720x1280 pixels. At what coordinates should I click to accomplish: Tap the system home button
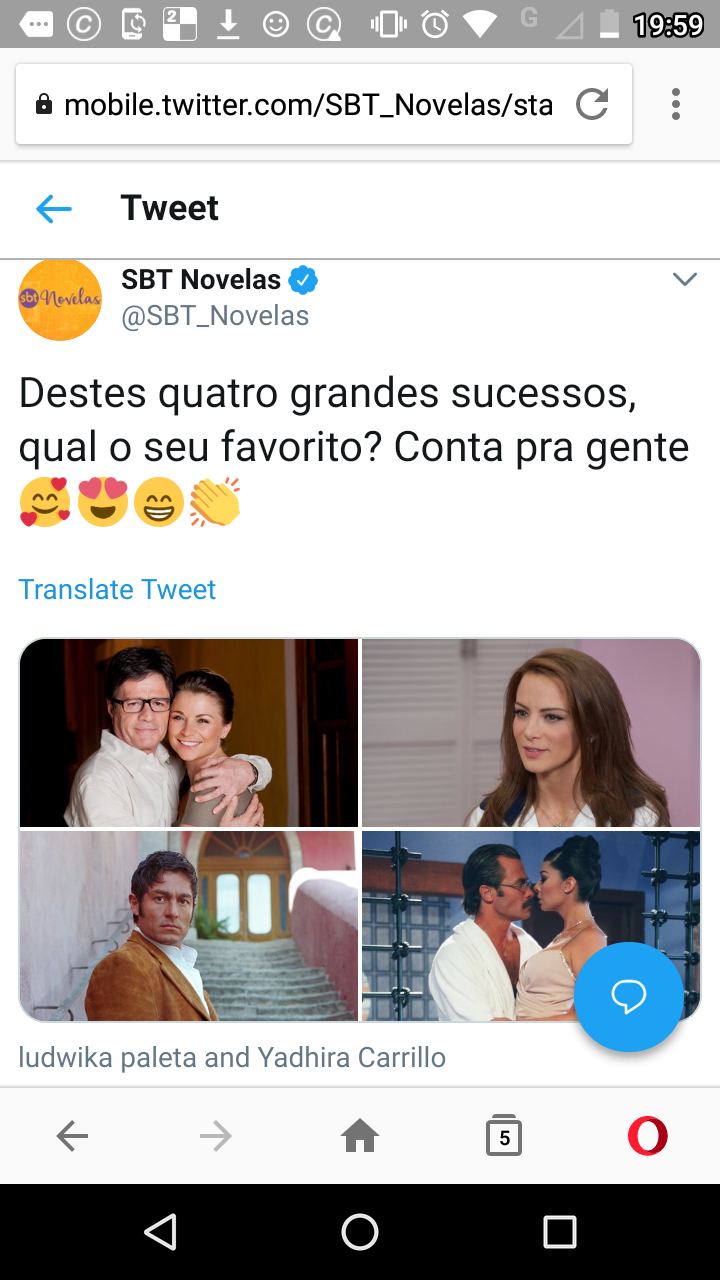click(360, 1232)
